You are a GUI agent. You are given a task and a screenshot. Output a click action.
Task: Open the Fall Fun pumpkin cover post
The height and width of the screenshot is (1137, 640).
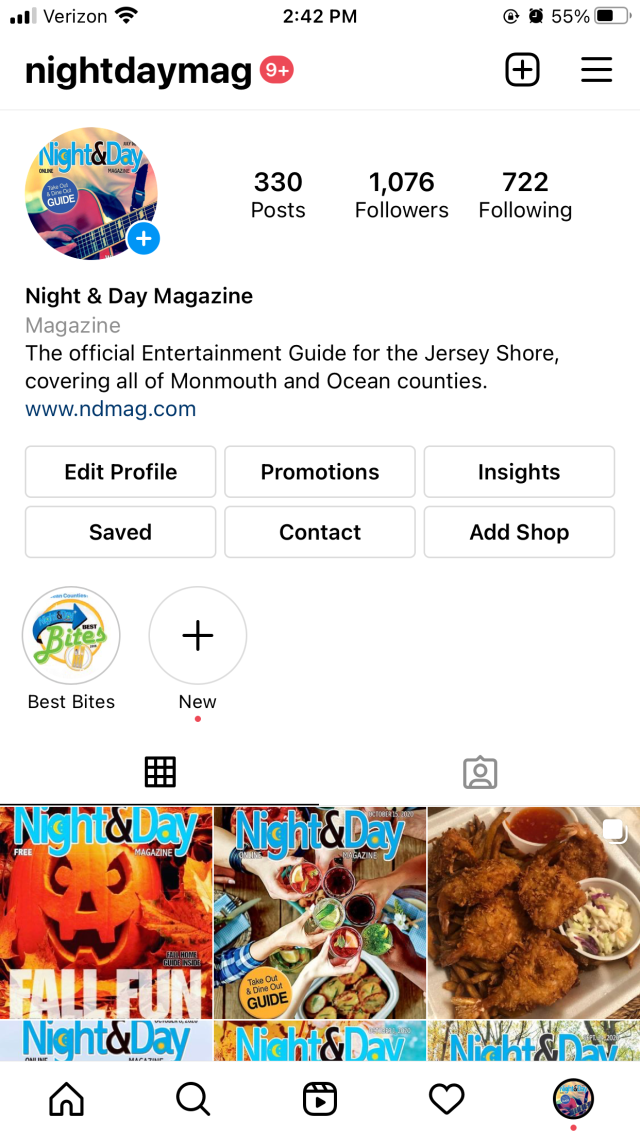click(x=106, y=912)
